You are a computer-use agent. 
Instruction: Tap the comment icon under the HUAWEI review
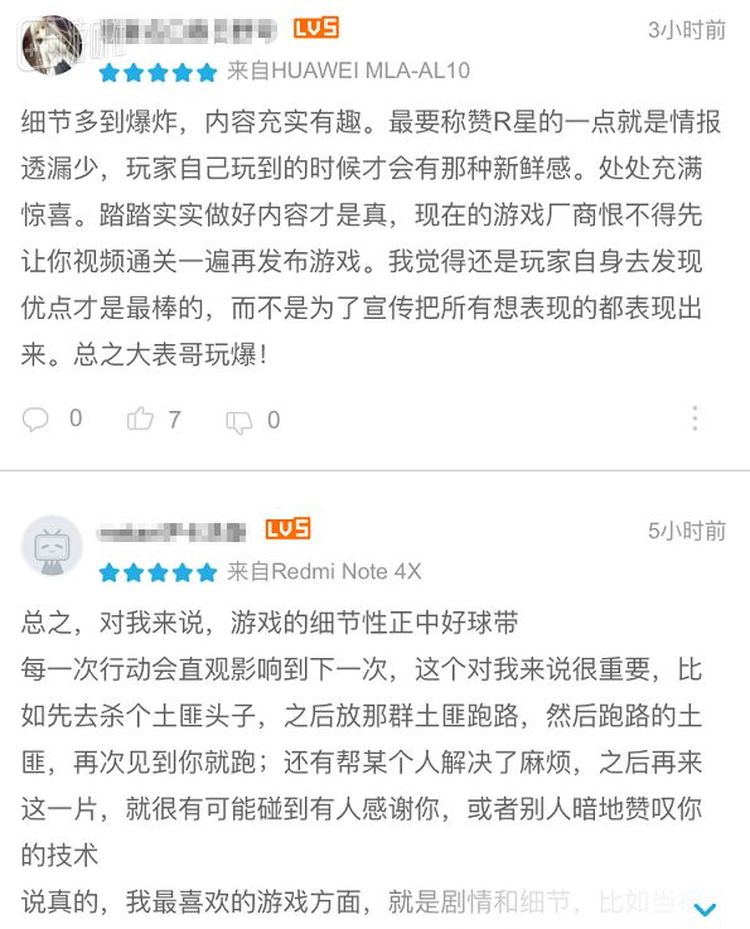click(36, 419)
